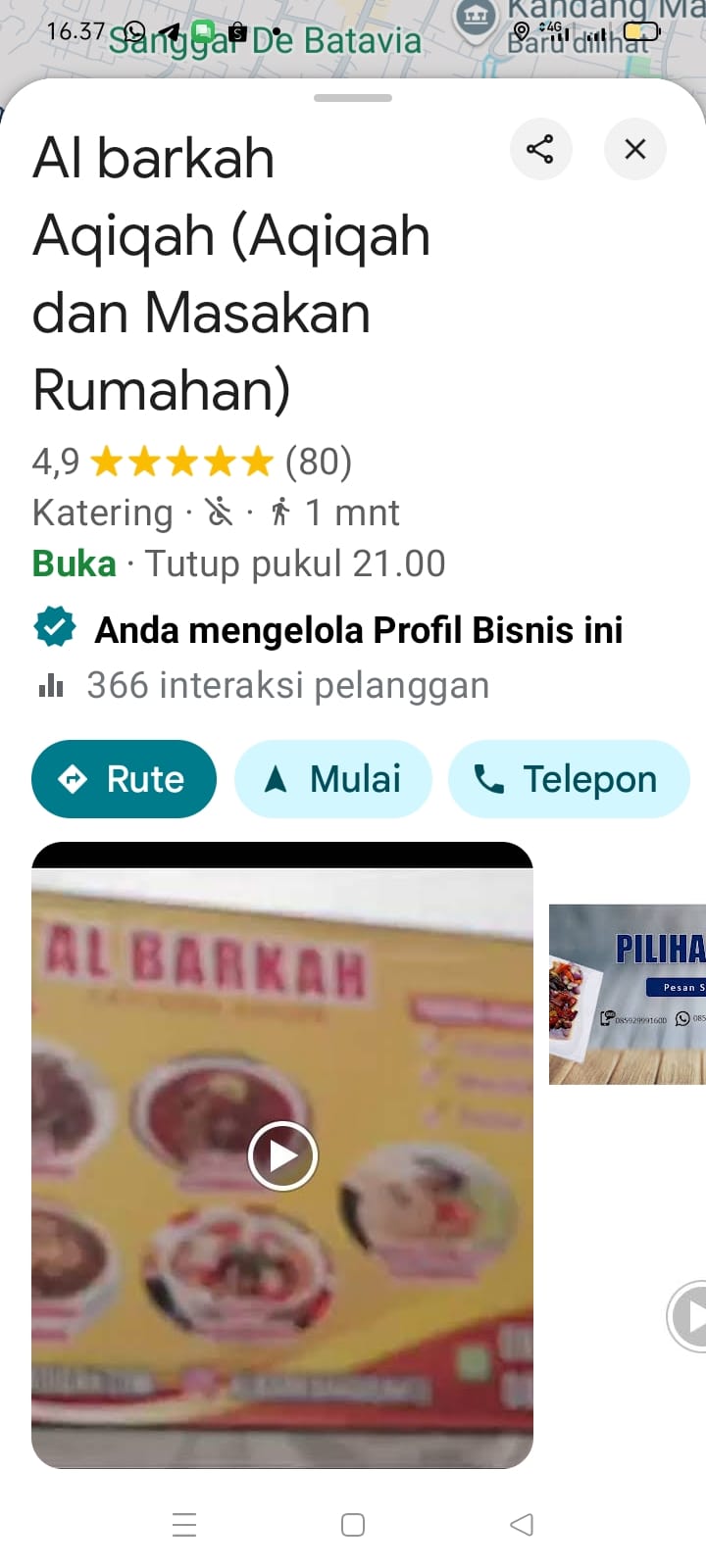Start navigation with Mulai
This screenshot has height=1568, width=706.
click(x=333, y=779)
